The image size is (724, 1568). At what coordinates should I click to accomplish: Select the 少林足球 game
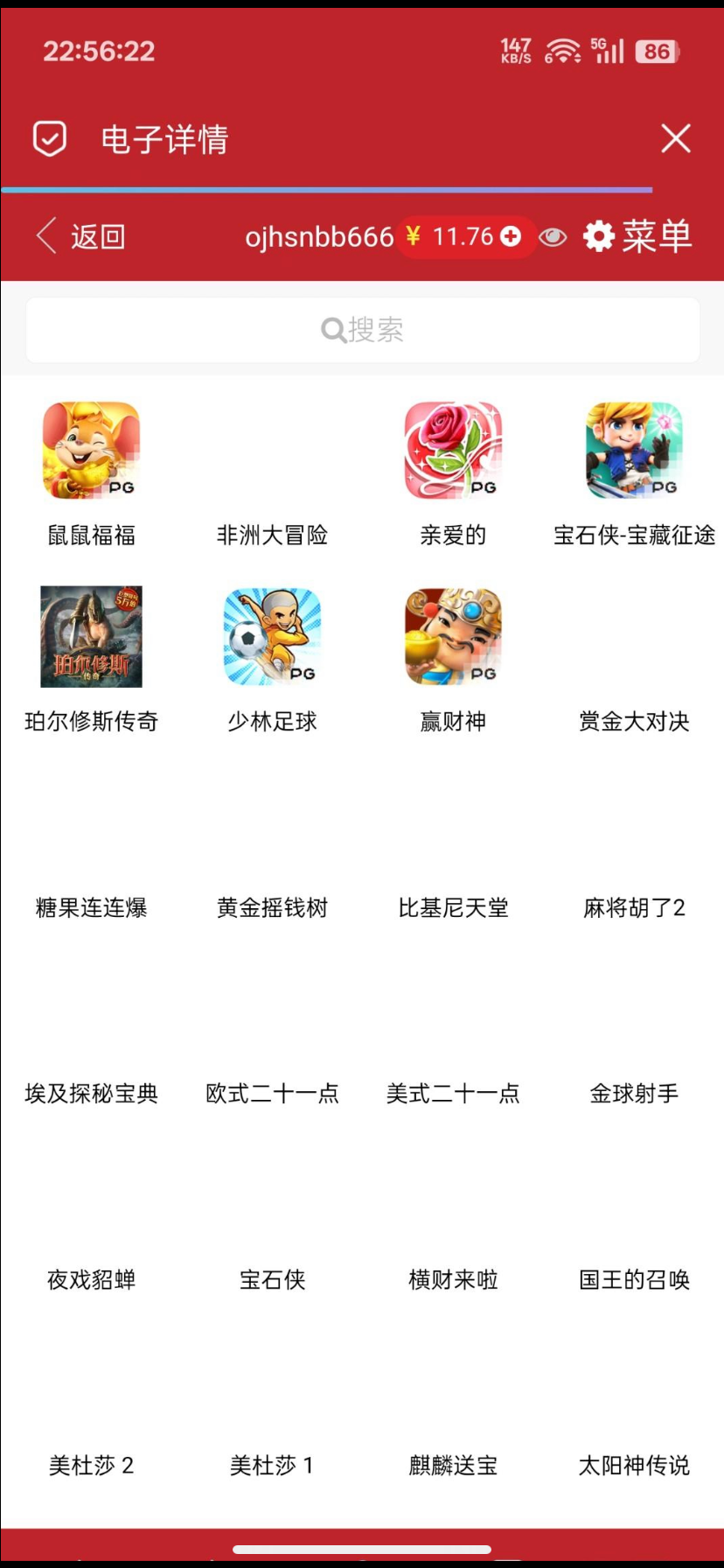[x=272, y=637]
